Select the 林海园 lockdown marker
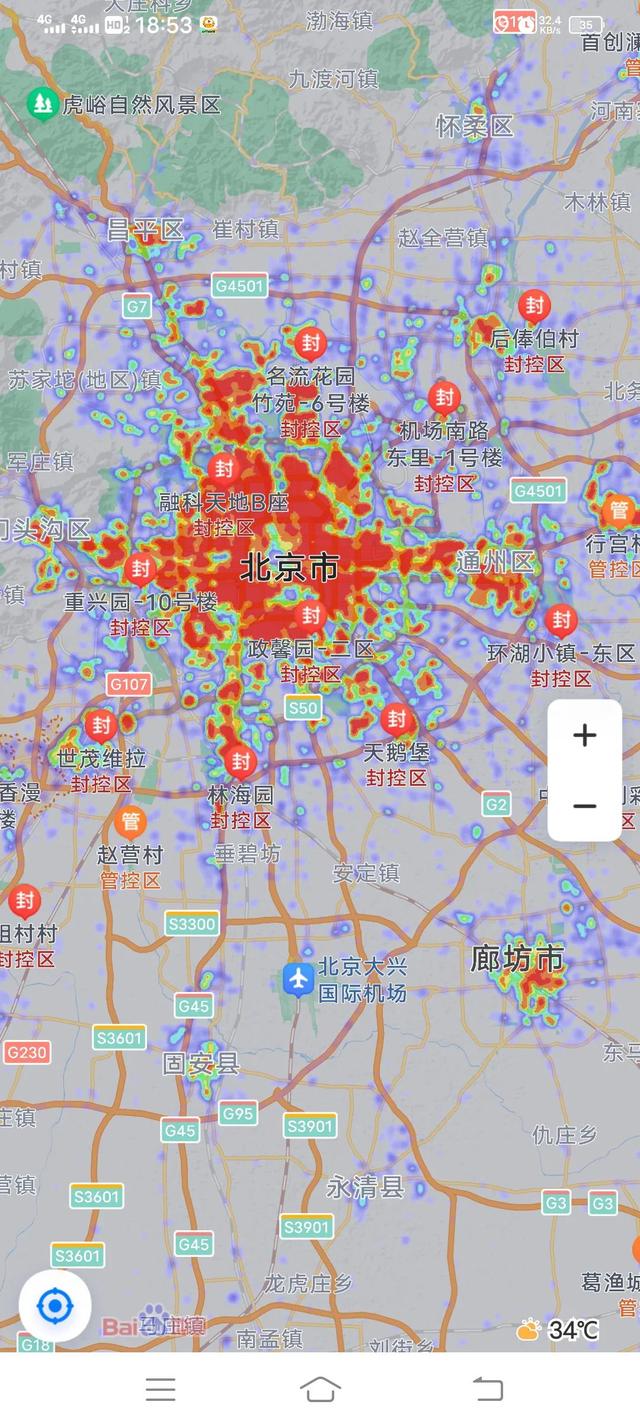This screenshot has width=640, height=1427. 241,761
